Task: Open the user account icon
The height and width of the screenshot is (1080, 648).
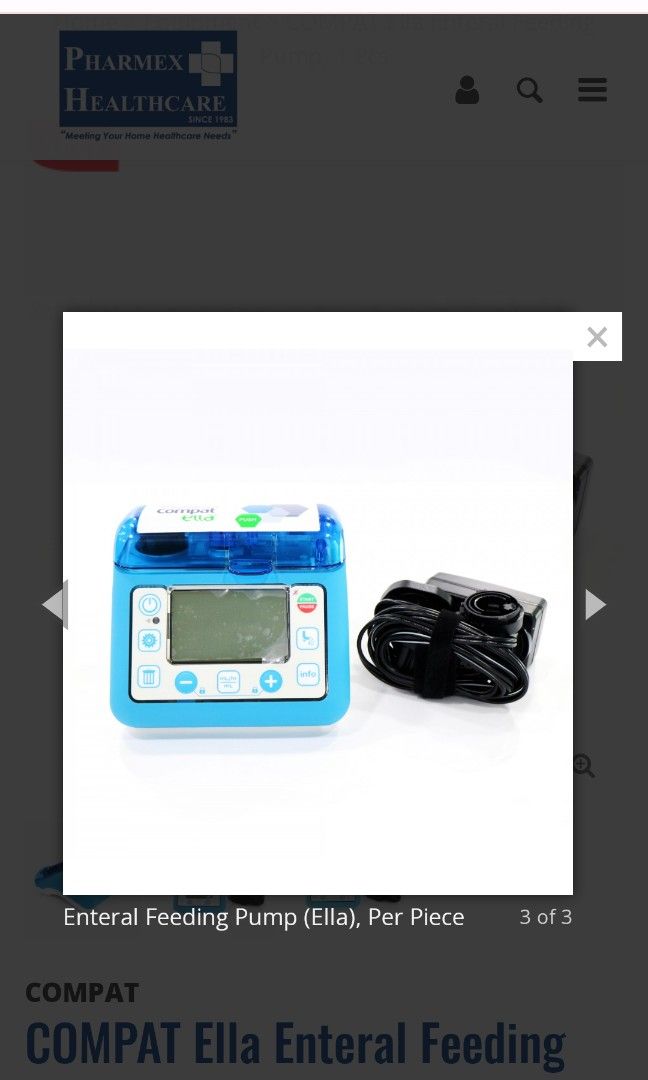Action: [467, 91]
